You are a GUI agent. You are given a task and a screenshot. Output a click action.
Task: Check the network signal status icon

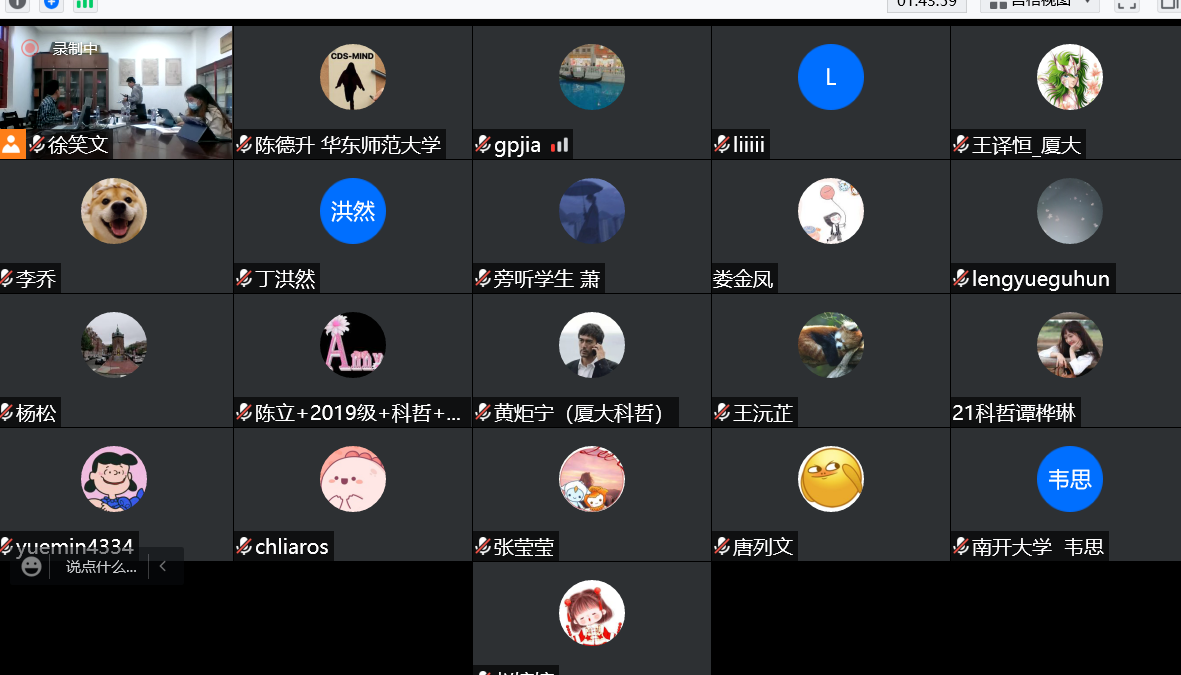(x=85, y=3)
